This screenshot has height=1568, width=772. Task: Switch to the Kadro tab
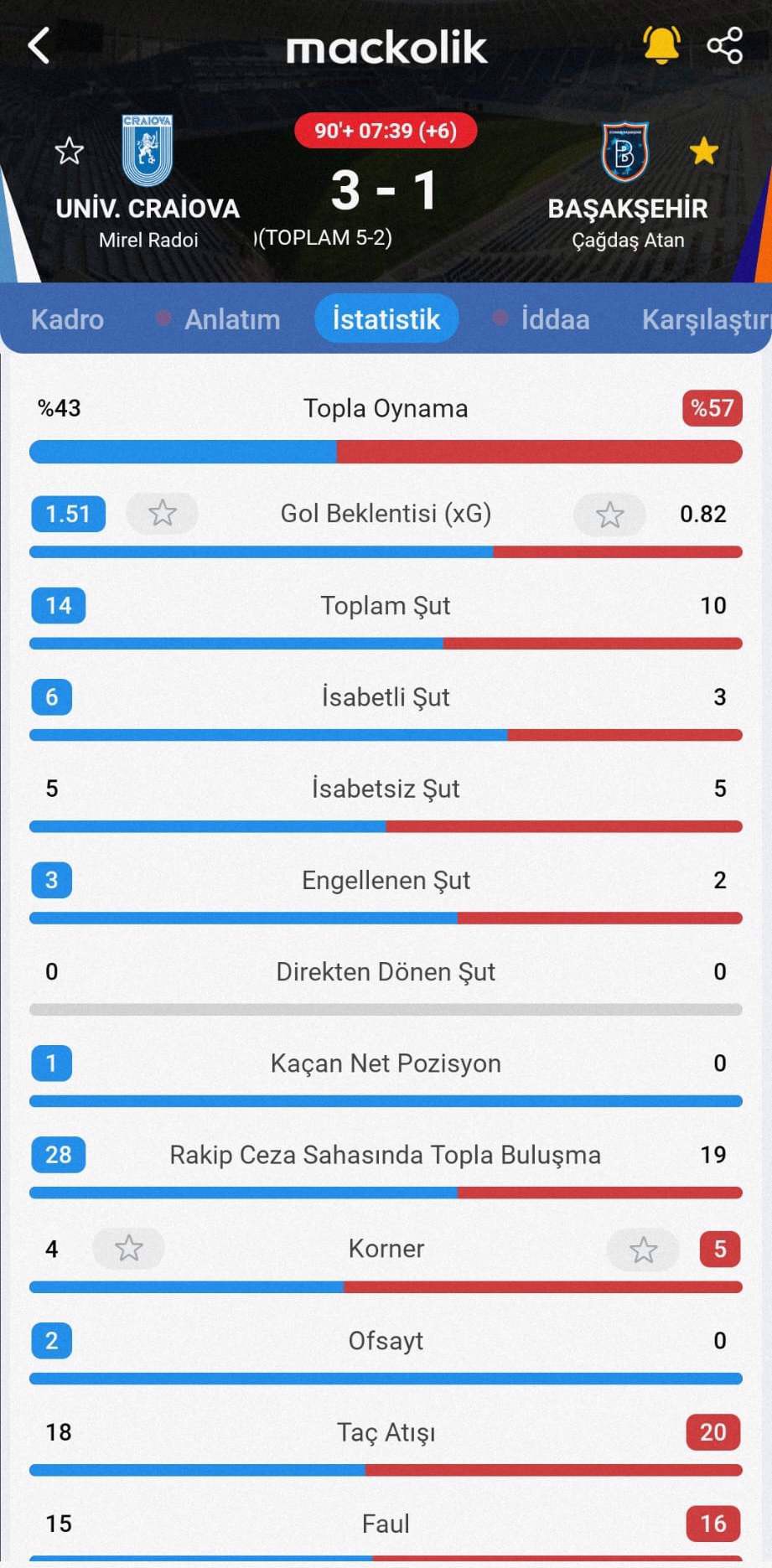(x=67, y=319)
